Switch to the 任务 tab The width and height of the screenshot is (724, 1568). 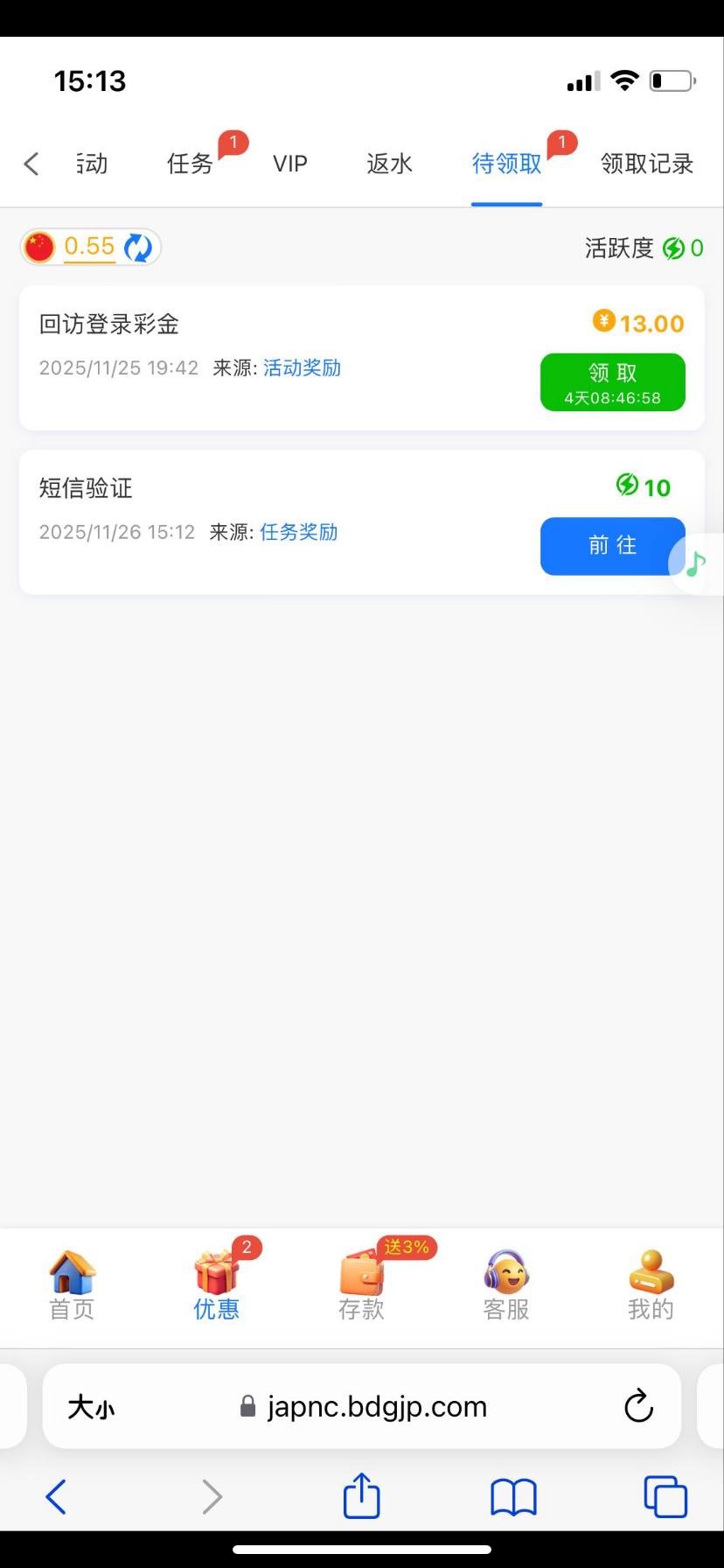tap(190, 164)
